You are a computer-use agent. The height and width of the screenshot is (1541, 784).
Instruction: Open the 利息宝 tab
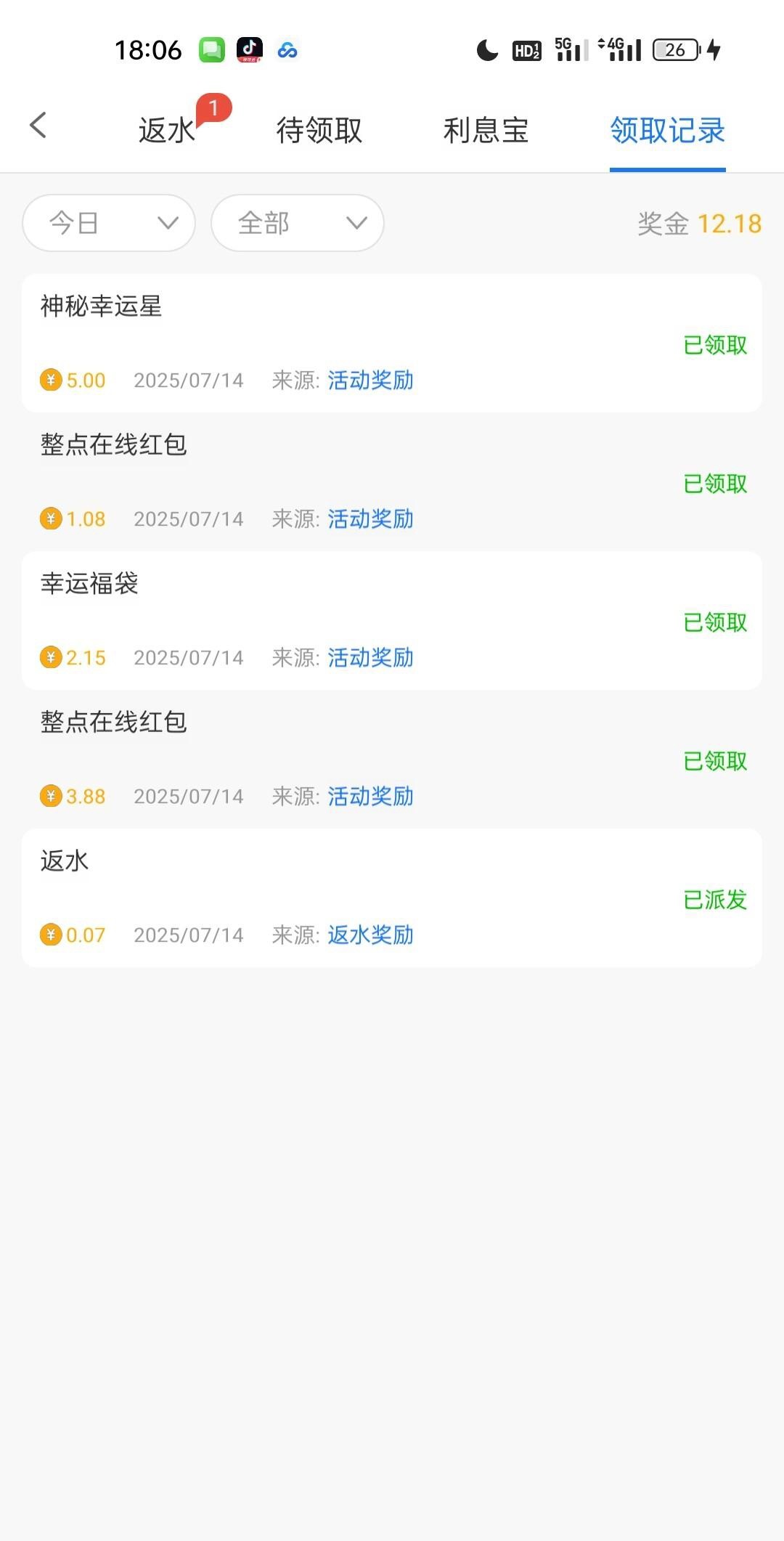click(486, 131)
